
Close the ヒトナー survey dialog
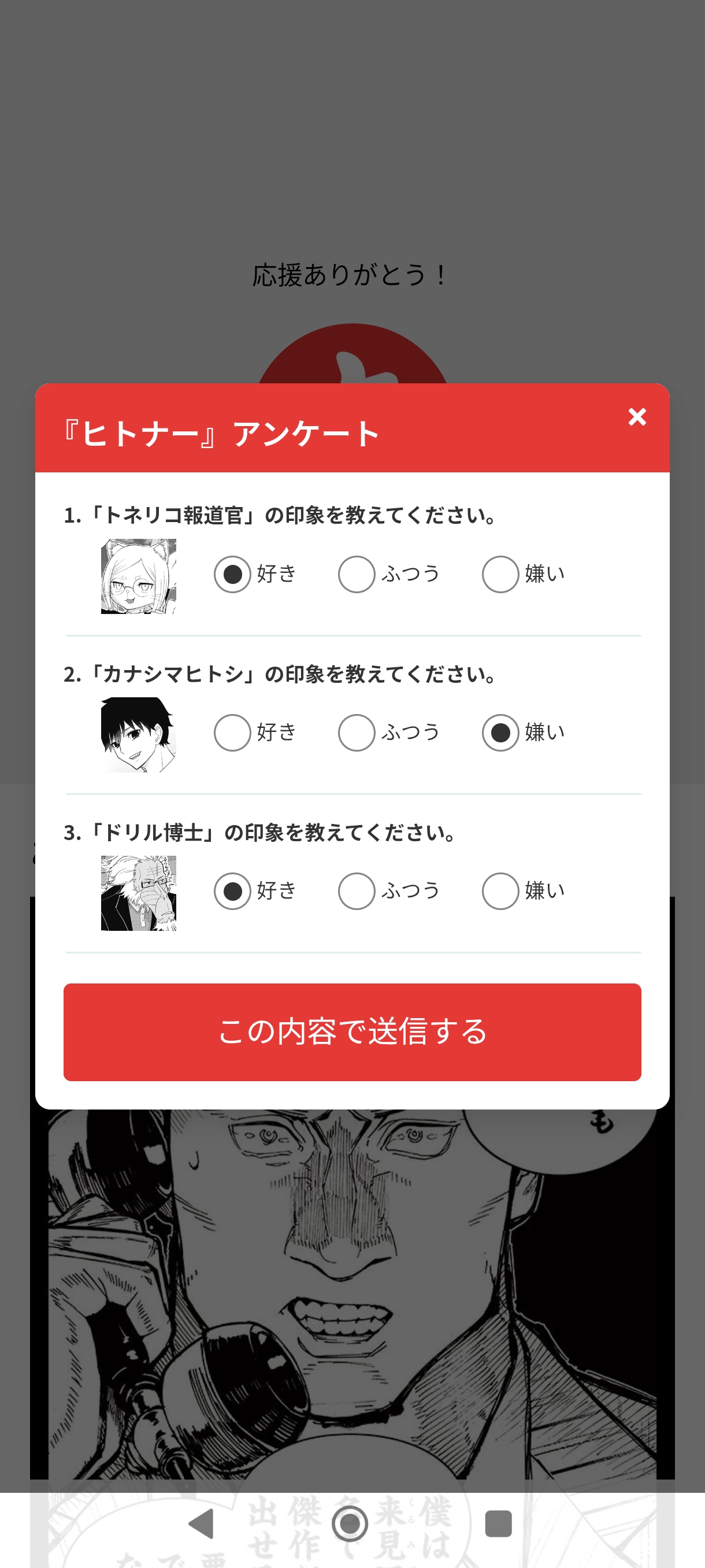tap(636, 417)
